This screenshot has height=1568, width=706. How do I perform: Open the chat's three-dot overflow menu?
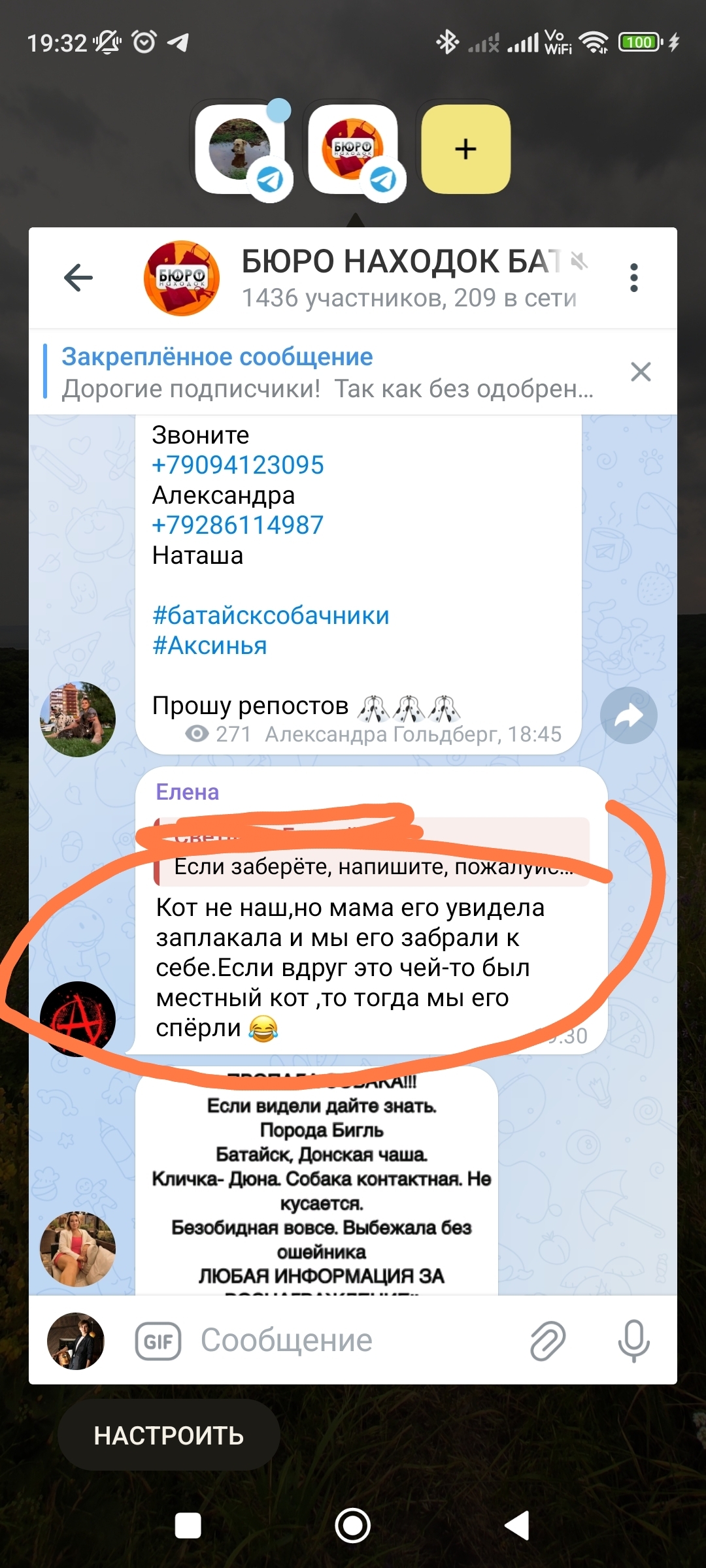click(633, 278)
